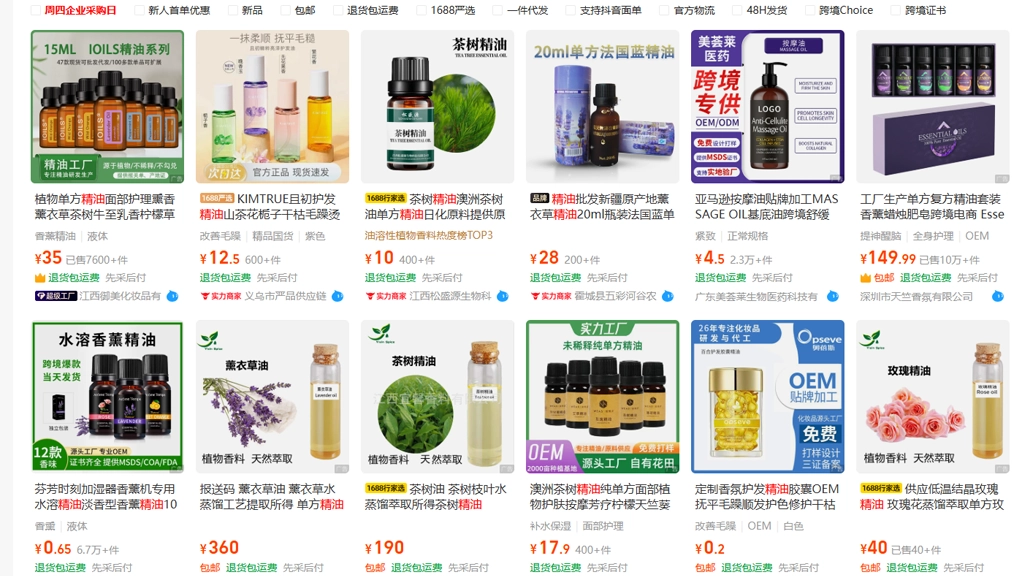The image size is (1024, 576).
Task: Open the 亚马逊按摩油贴牌加工 product card
Action: pyautogui.click(x=767, y=106)
